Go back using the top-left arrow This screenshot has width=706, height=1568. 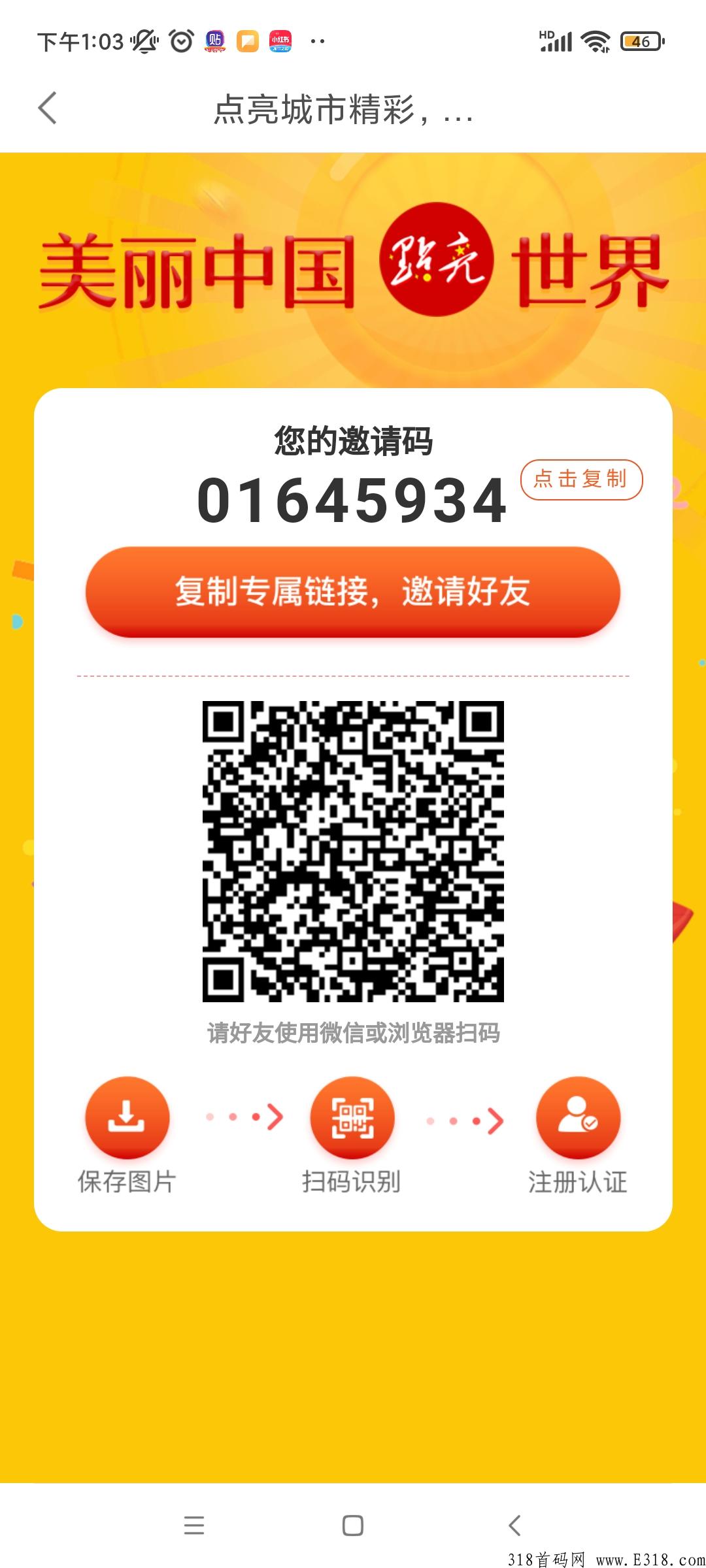pyautogui.click(x=48, y=108)
